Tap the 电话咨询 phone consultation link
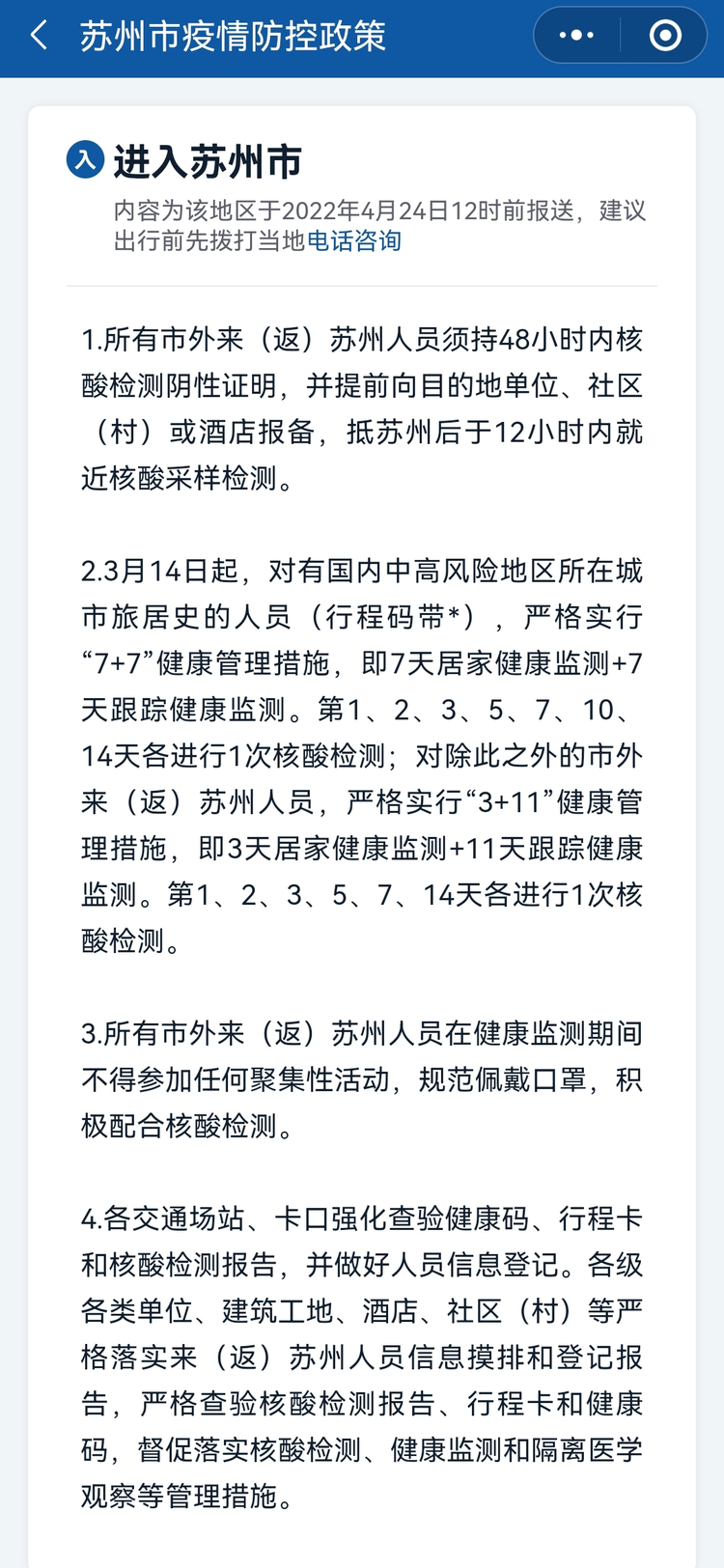Image resolution: width=724 pixels, height=1568 pixels. click(x=353, y=240)
